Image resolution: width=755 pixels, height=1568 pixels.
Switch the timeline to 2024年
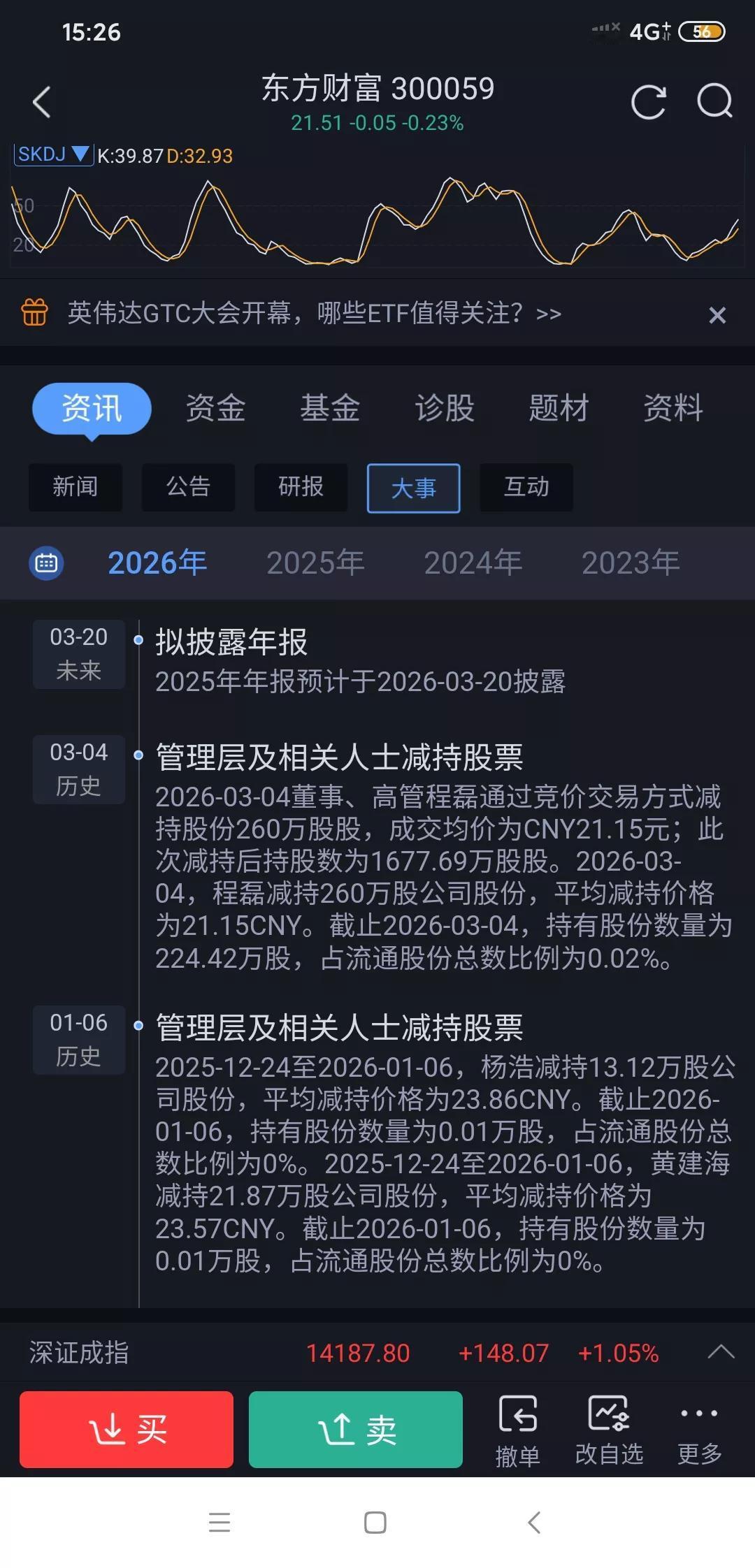click(474, 562)
